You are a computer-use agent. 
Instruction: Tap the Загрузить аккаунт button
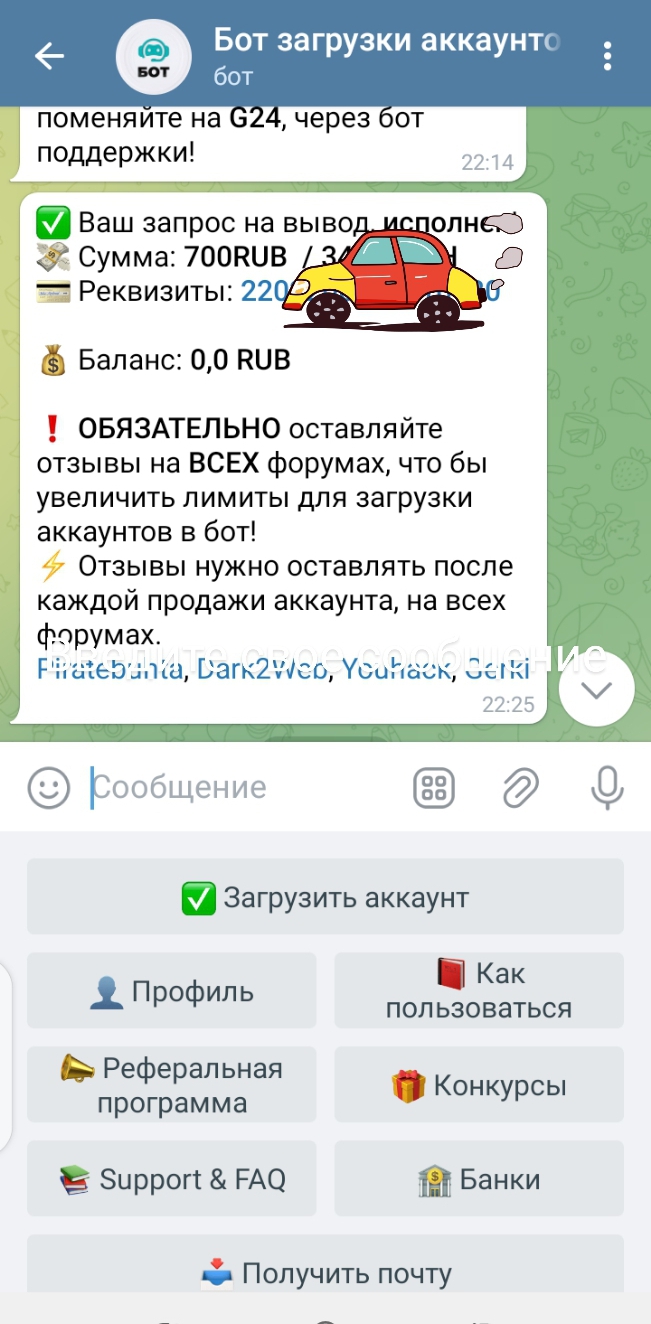(x=325, y=897)
